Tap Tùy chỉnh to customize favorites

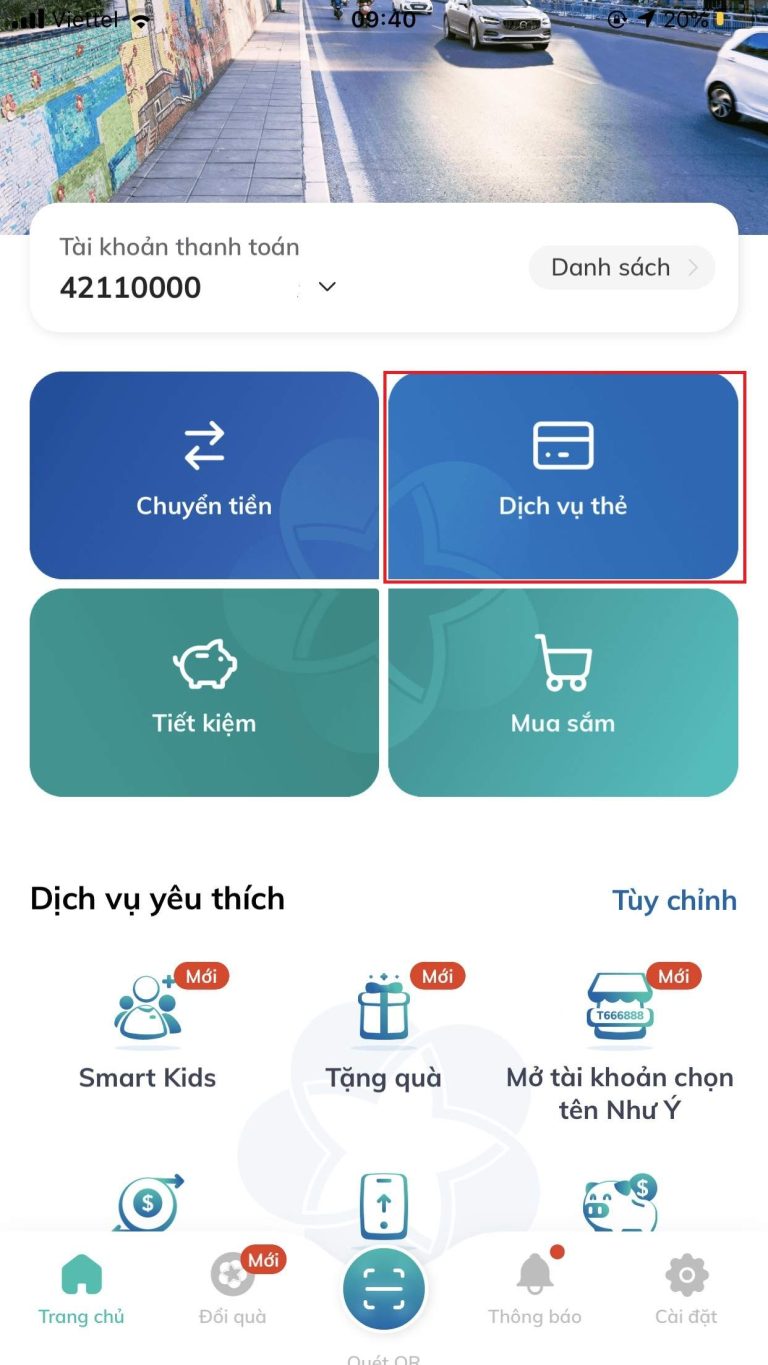(674, 900)
